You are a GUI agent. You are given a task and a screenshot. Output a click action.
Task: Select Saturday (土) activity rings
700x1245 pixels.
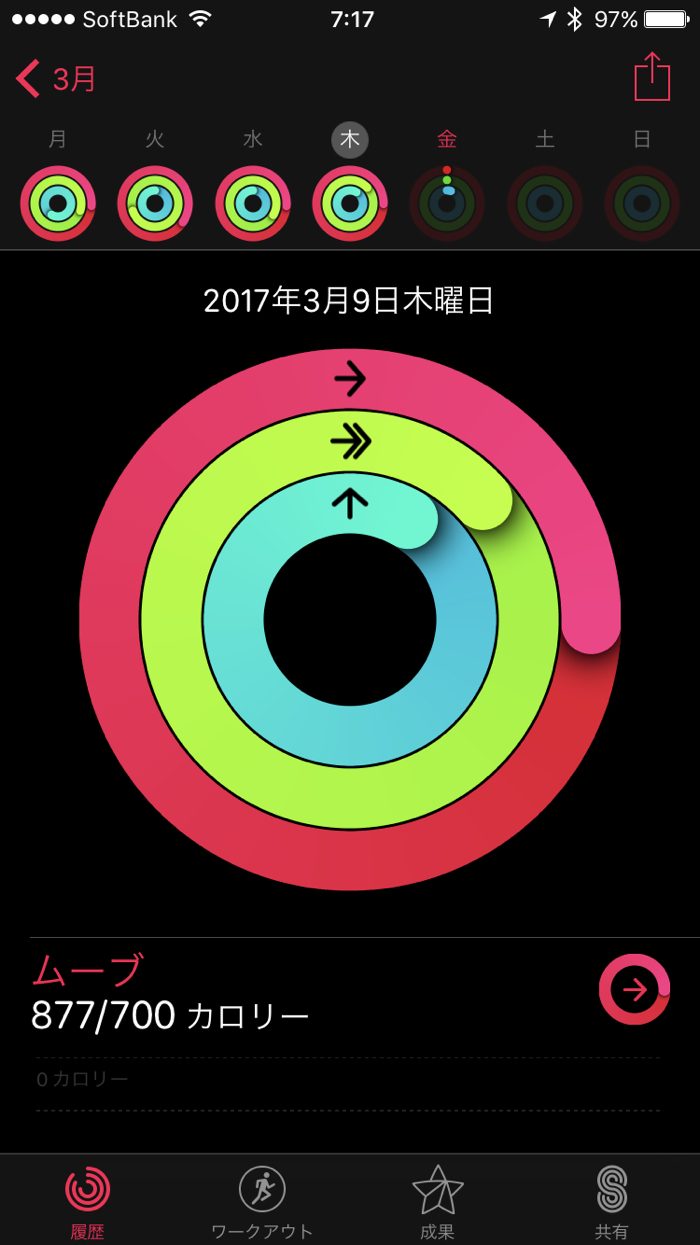pos(545,203)
